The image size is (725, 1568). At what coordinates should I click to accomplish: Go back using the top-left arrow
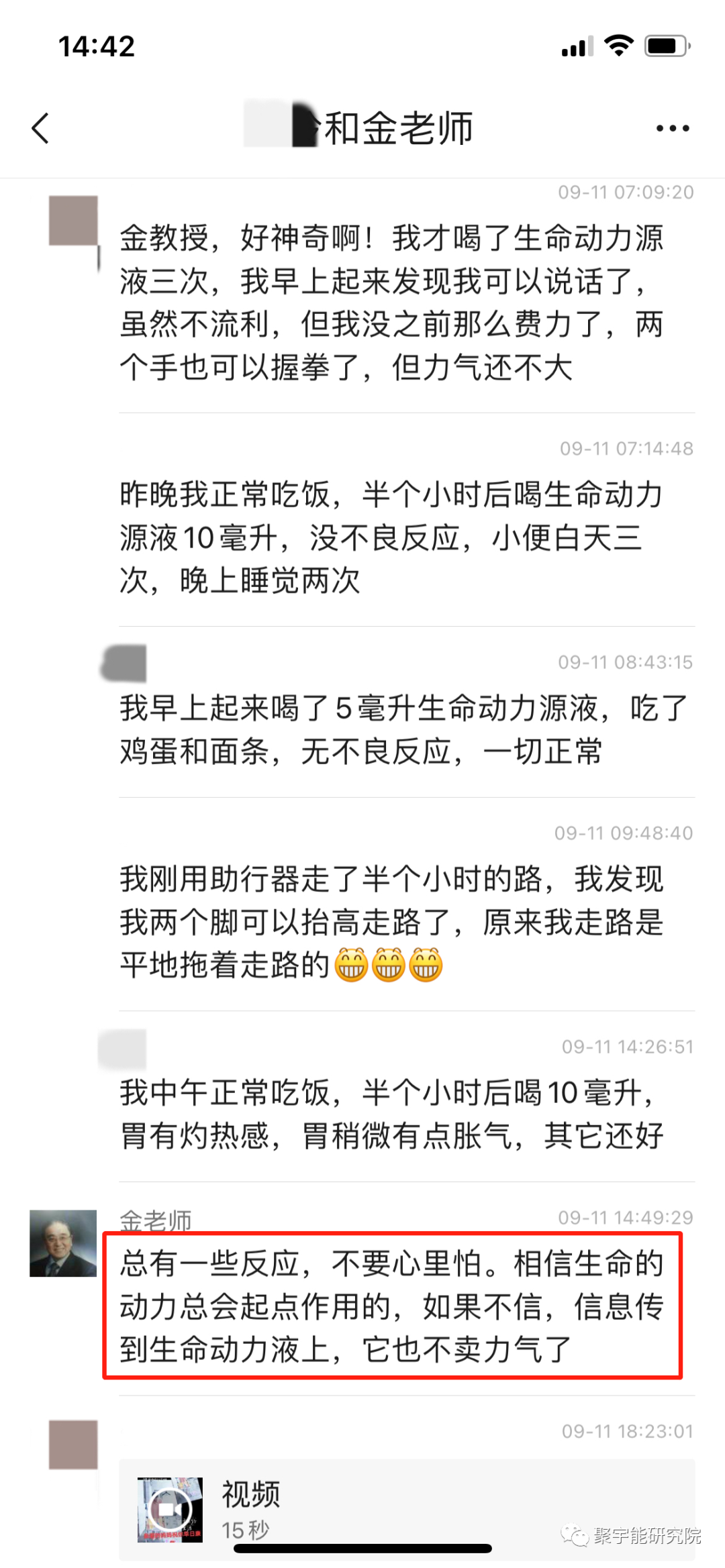coord(40,127)
